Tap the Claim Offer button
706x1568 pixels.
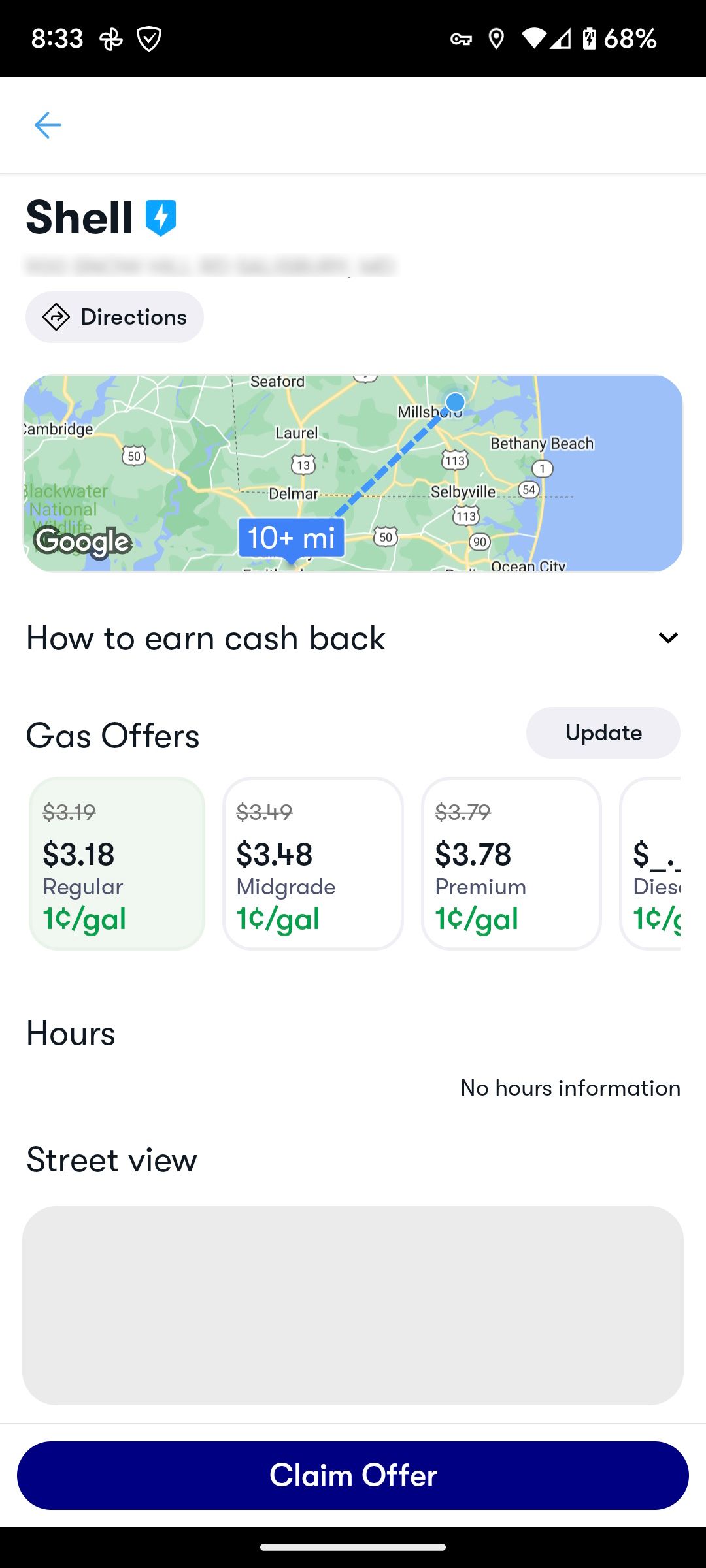(353, 1475)
